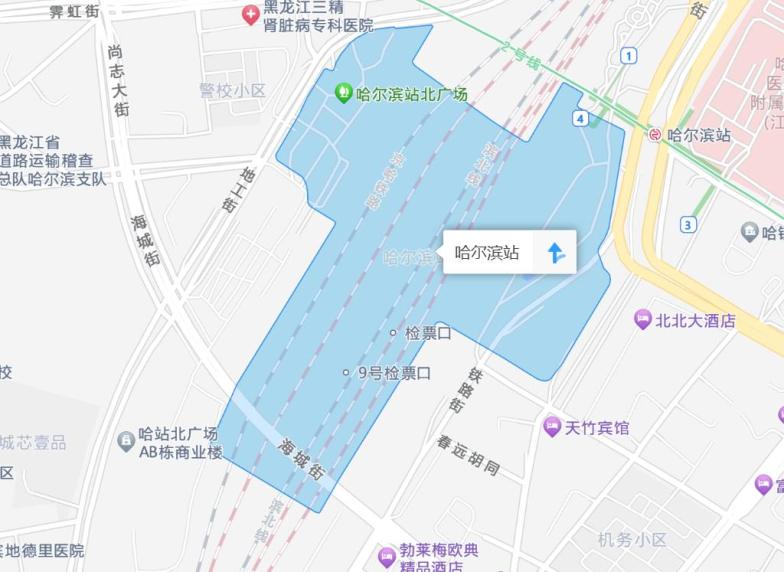
Task: Open 北北大酒店 hotel marker
Action: [643, 320]
